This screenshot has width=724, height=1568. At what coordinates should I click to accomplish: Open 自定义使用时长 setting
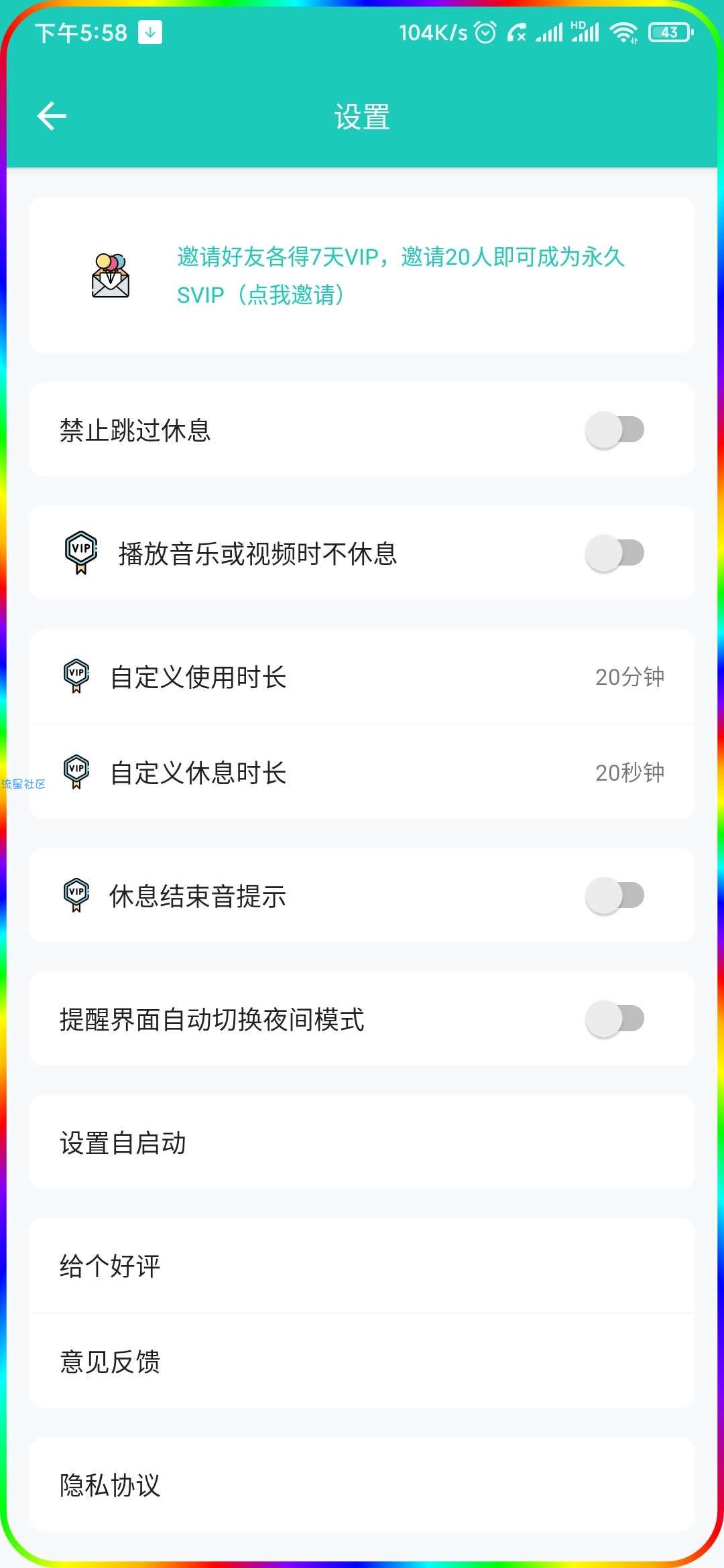[362, 677]
